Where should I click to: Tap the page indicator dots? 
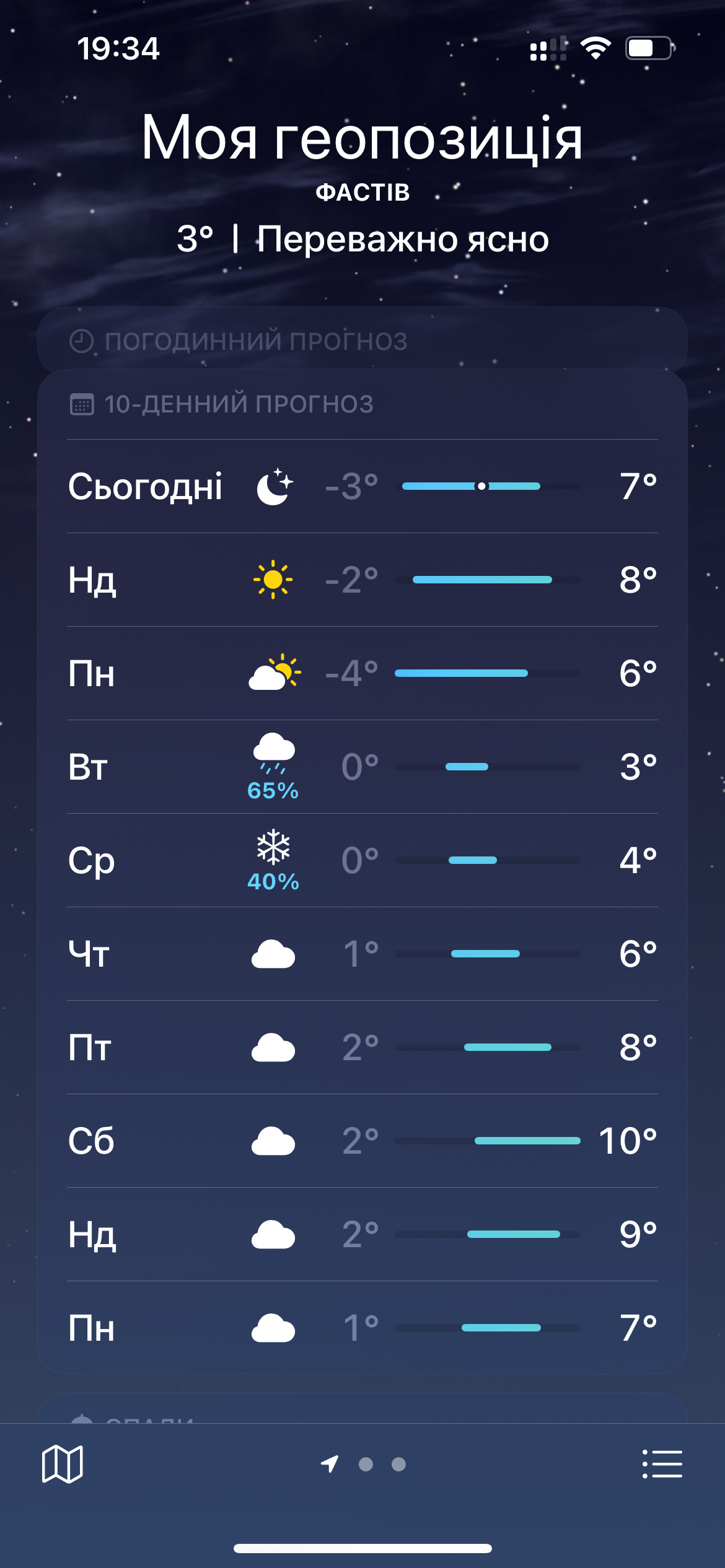coord(363,1464)
